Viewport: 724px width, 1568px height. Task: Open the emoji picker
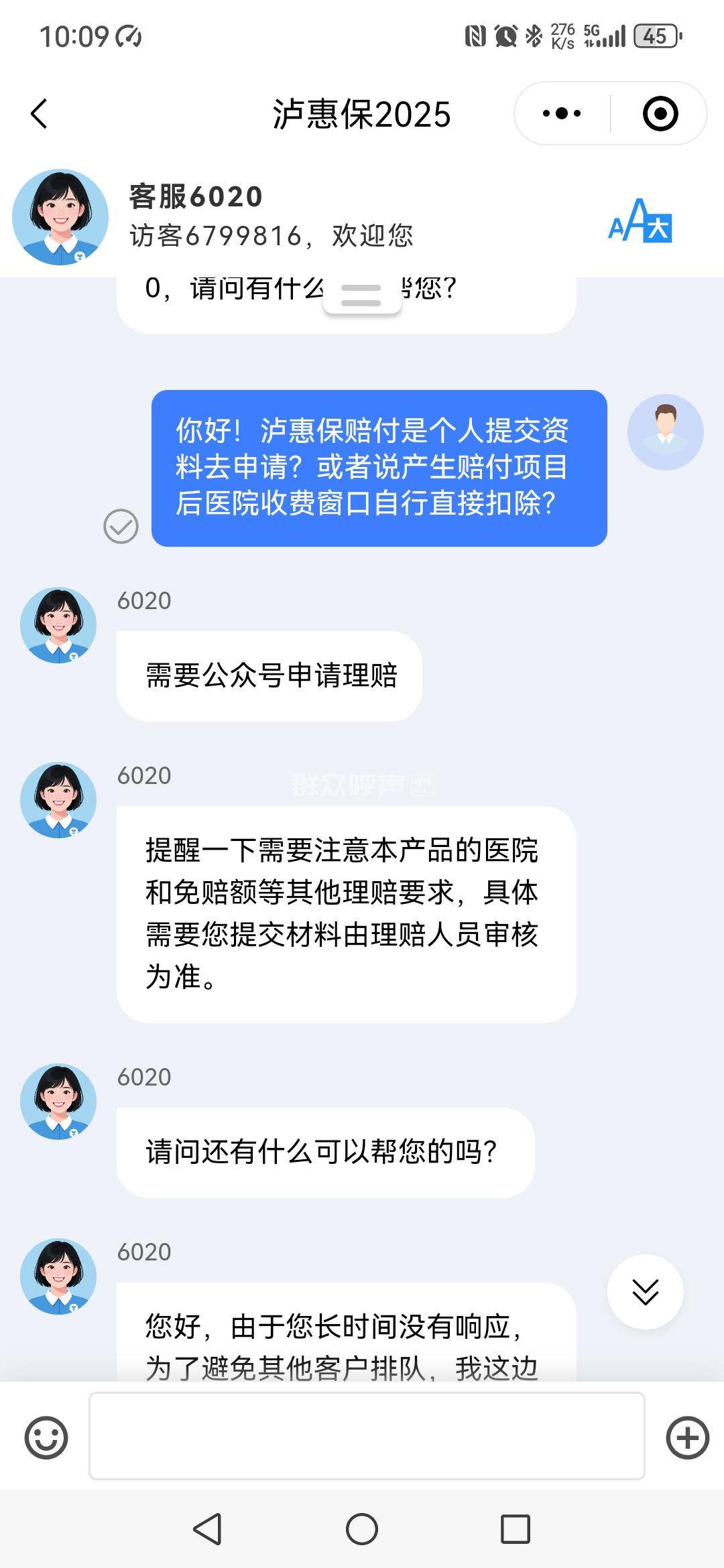point(46,1437)
